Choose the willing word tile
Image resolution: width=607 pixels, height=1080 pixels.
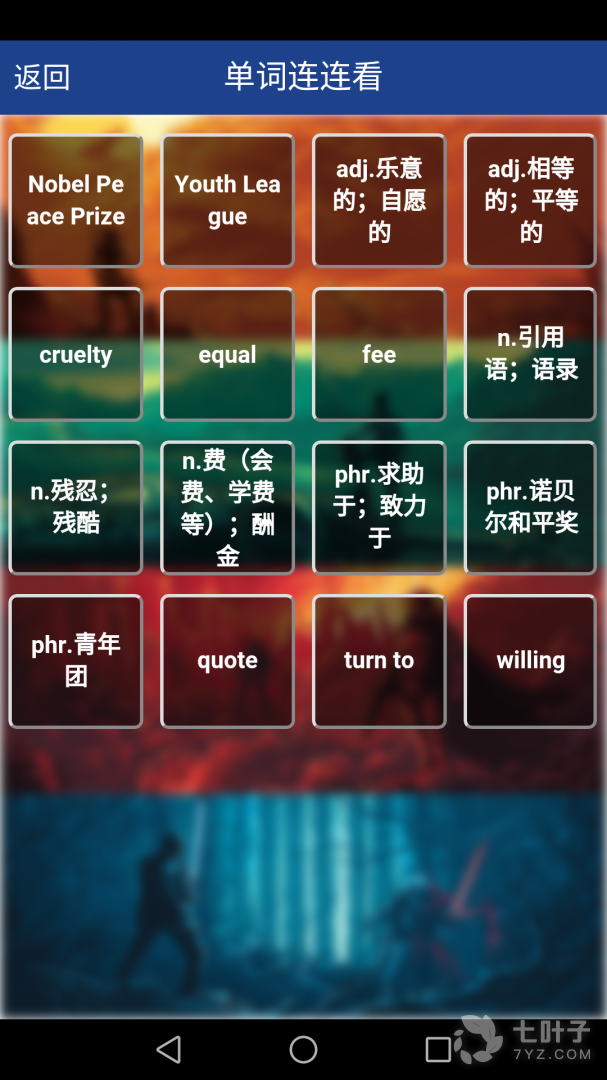pos(531,661)
